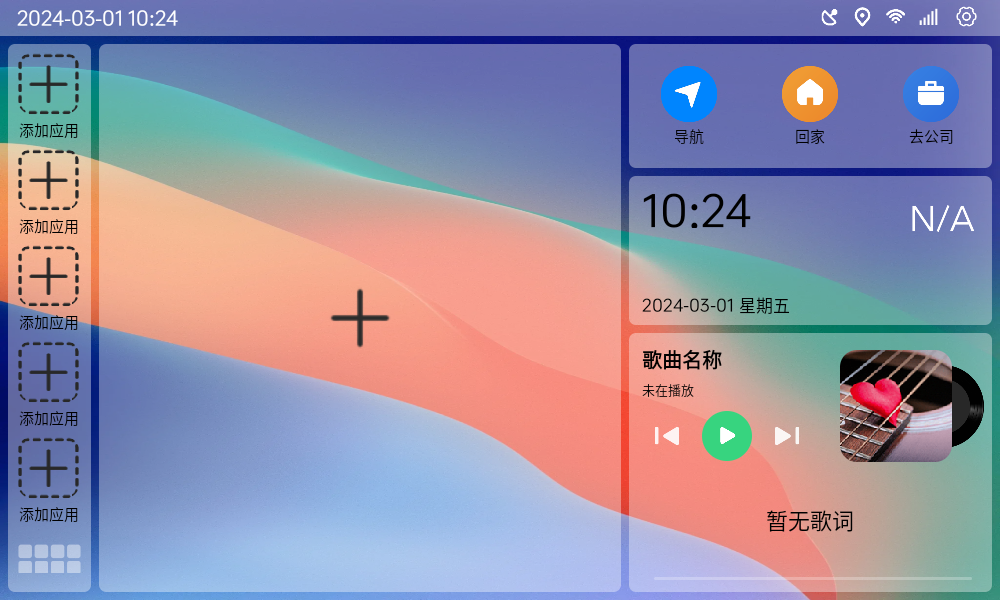Select the 去公司 shortcut
The image size is (1000, 600).
point(931,94)
